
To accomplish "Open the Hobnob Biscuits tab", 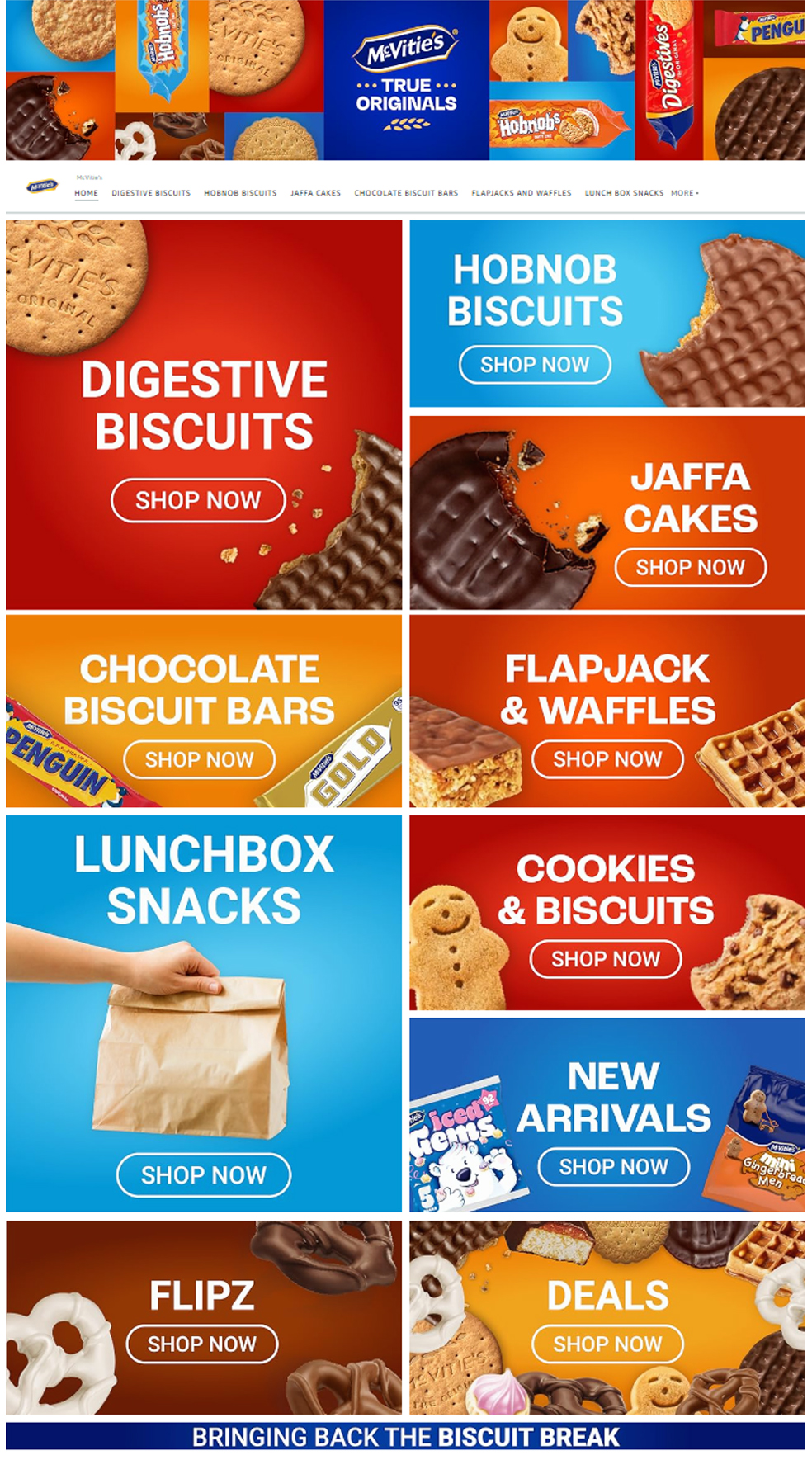I will pos(240,193).
